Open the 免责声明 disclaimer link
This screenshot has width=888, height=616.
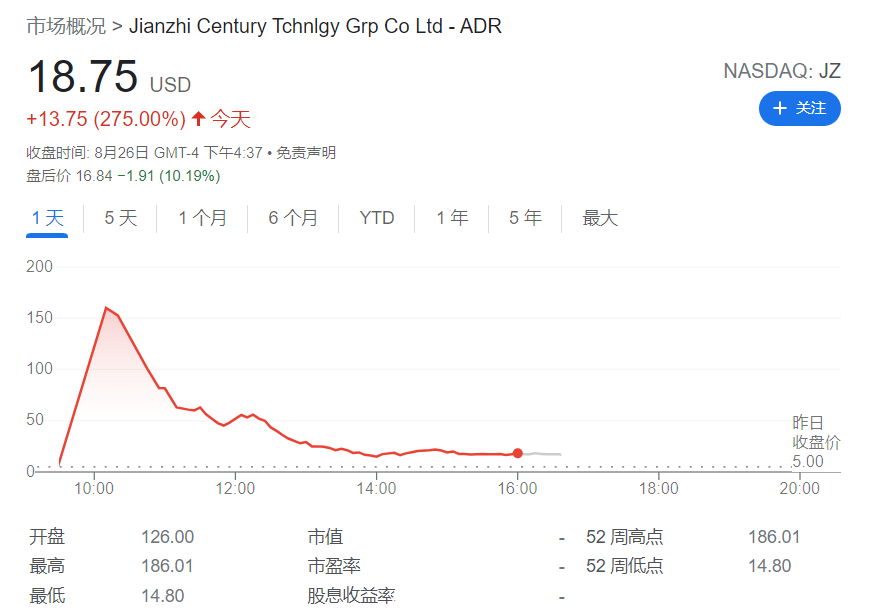306,153
